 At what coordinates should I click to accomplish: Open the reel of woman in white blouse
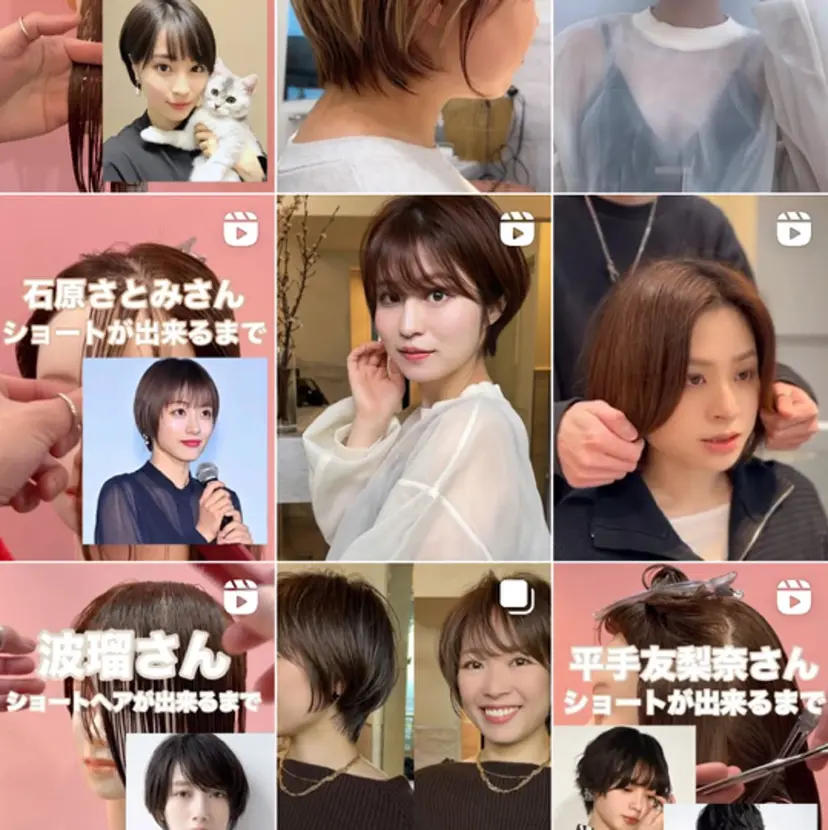[x=413, y=377]
